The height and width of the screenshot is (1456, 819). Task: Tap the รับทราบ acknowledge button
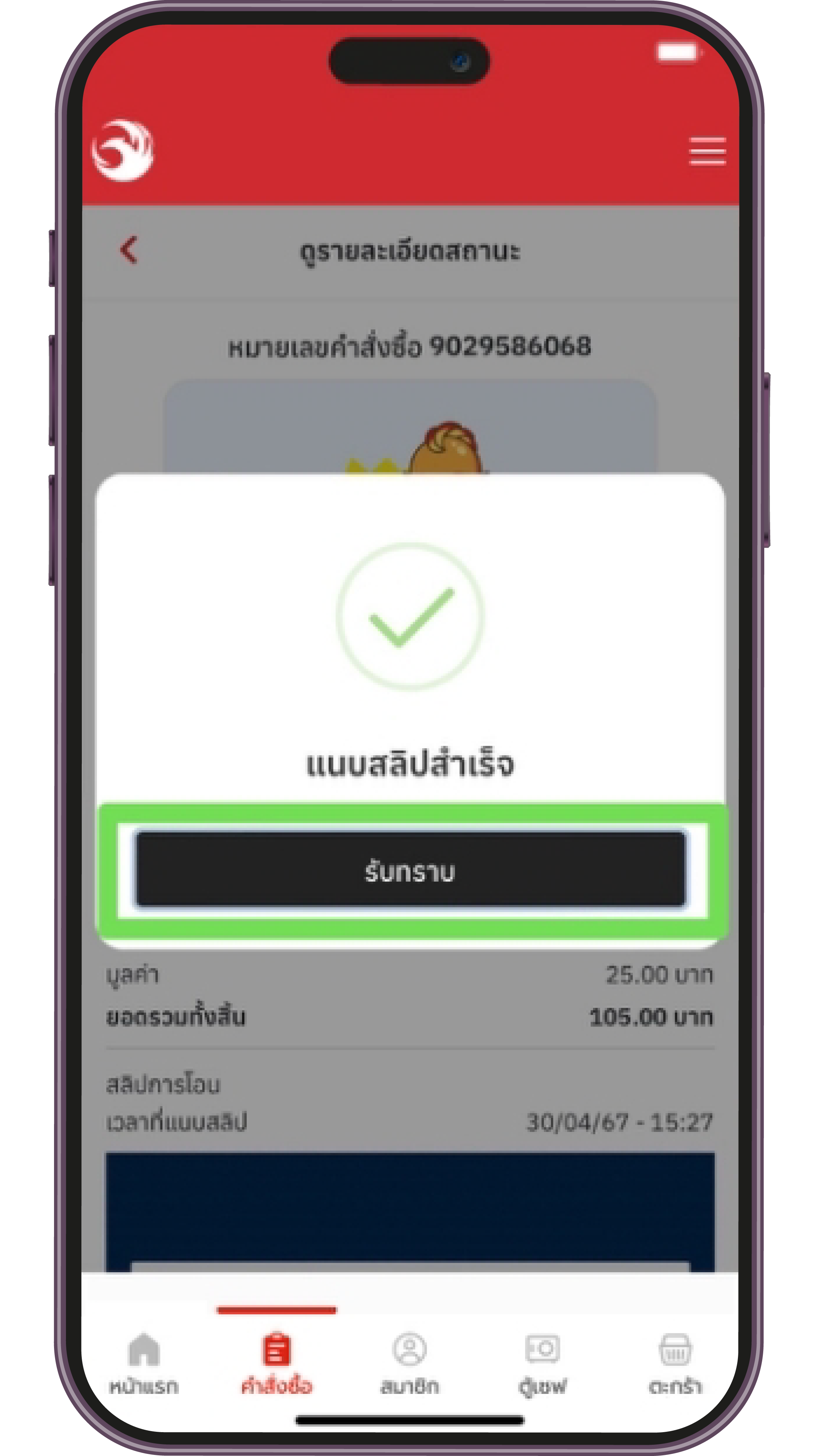(410, 869)
